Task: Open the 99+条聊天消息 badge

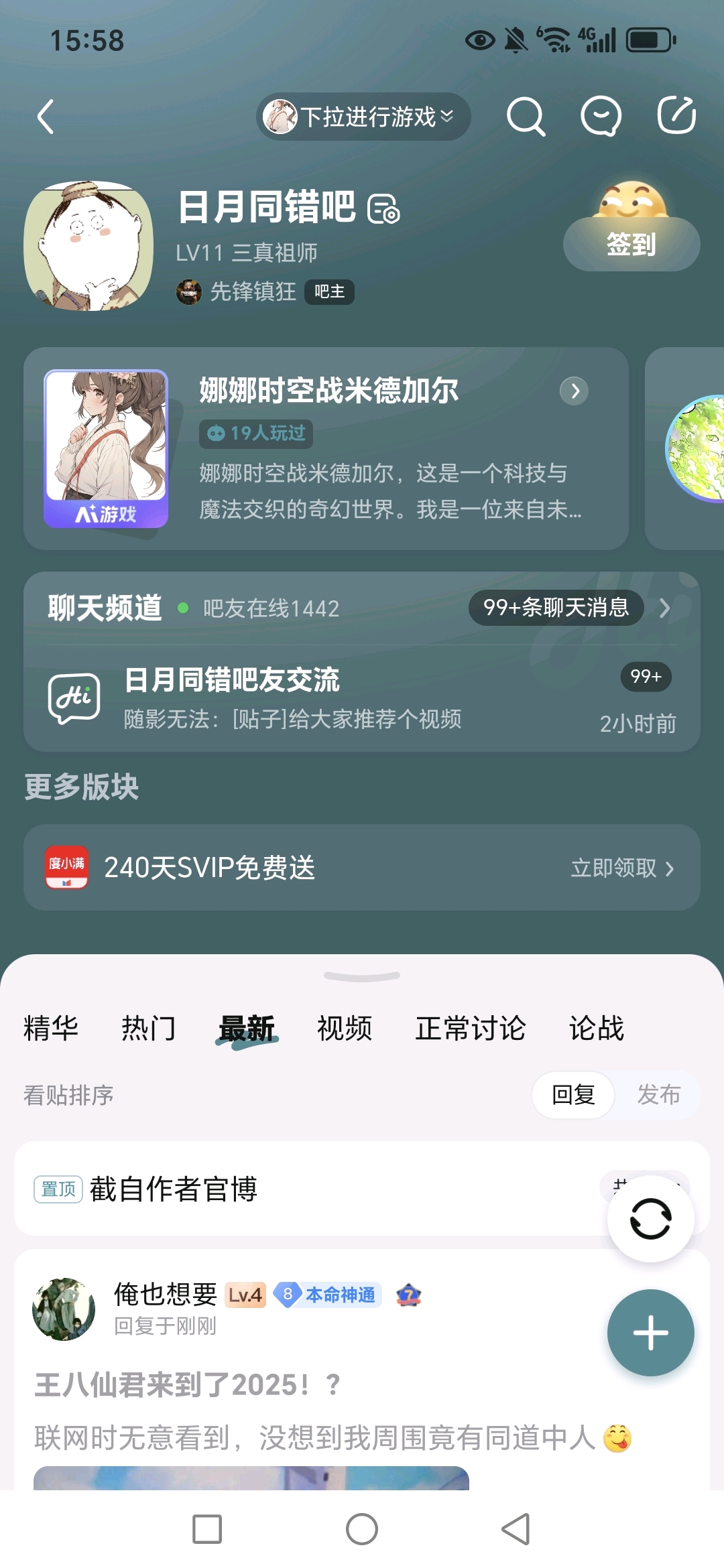Action: (556, 608)
